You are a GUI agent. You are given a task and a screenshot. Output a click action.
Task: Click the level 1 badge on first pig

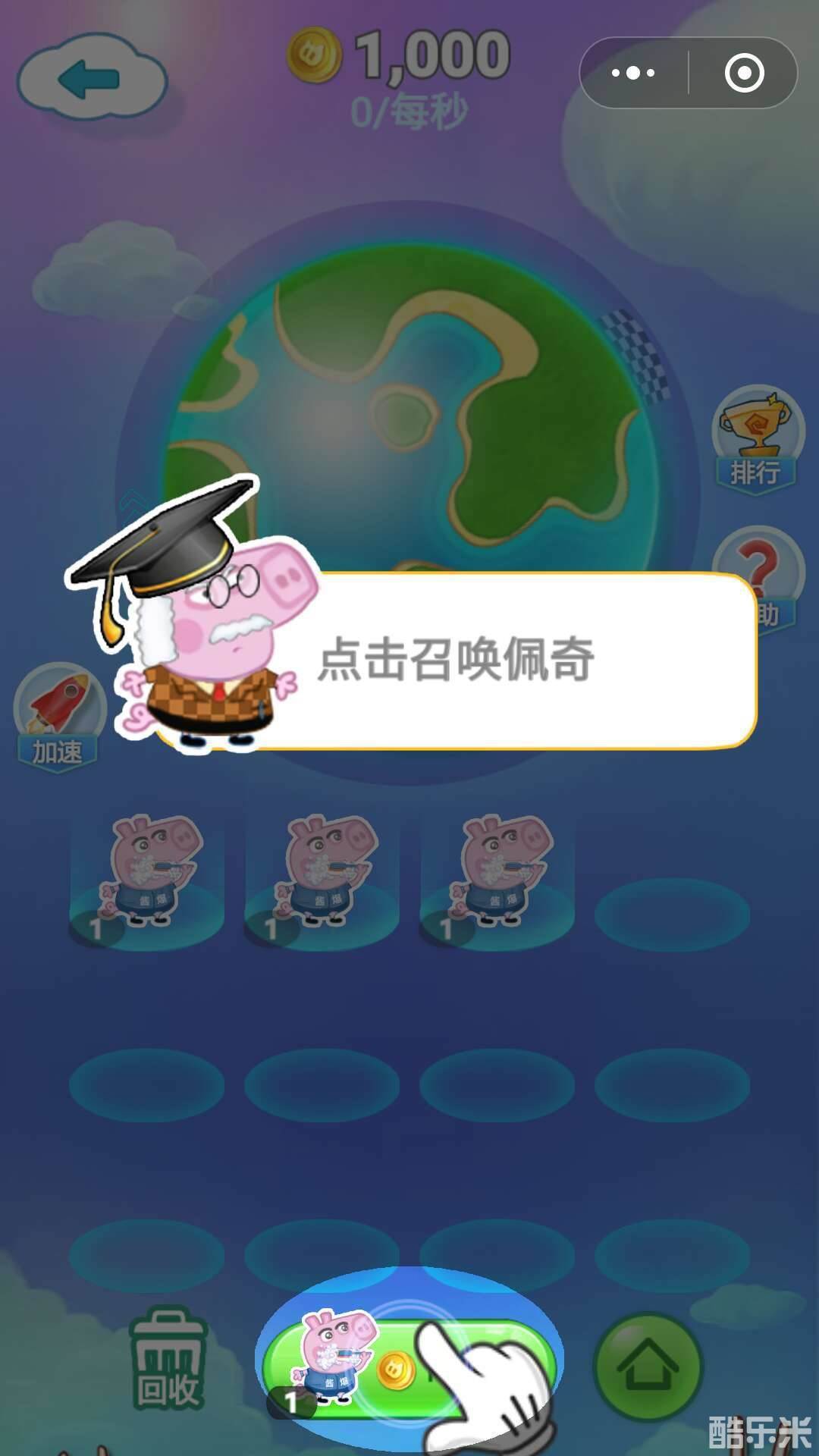(96, 927)
